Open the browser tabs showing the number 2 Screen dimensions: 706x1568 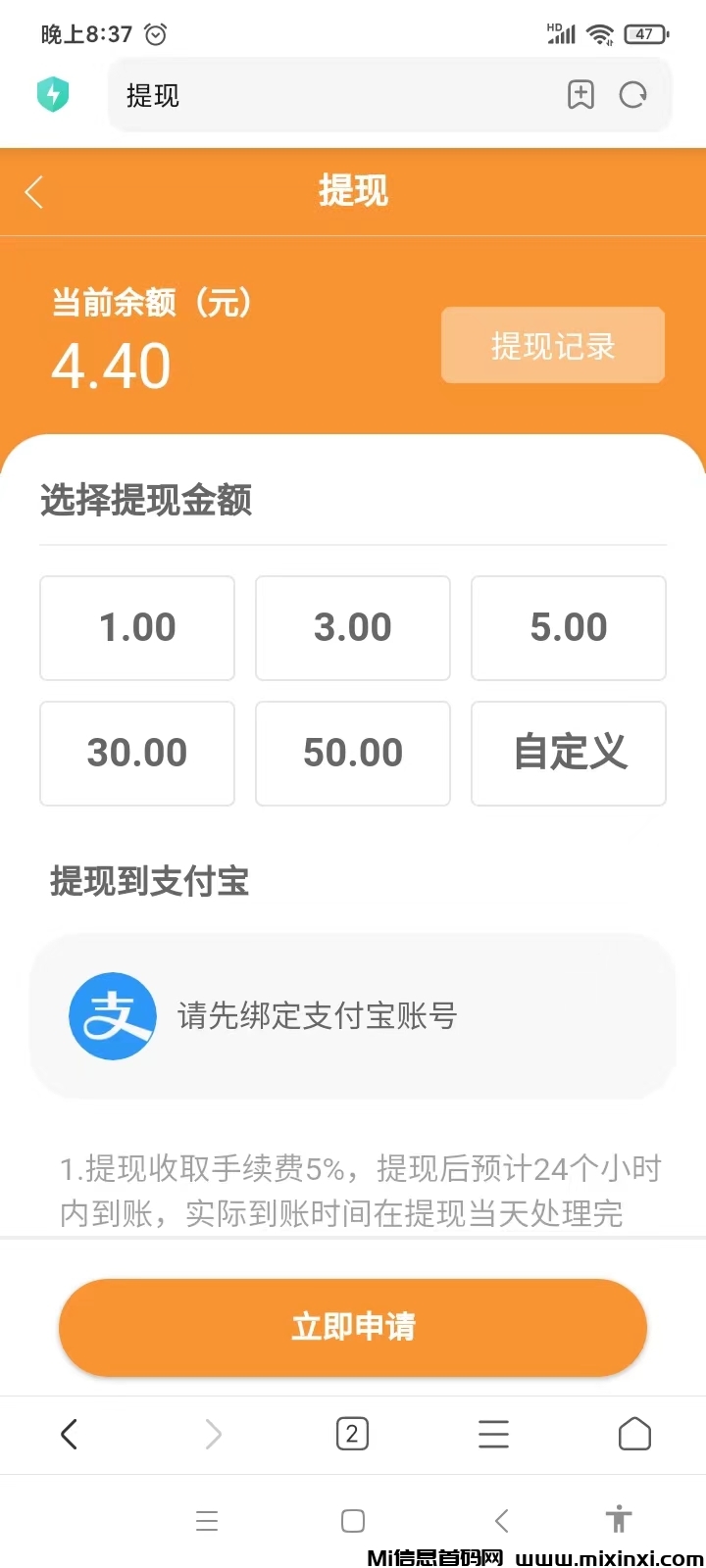pyautogui.click(x=352, y=1434)
